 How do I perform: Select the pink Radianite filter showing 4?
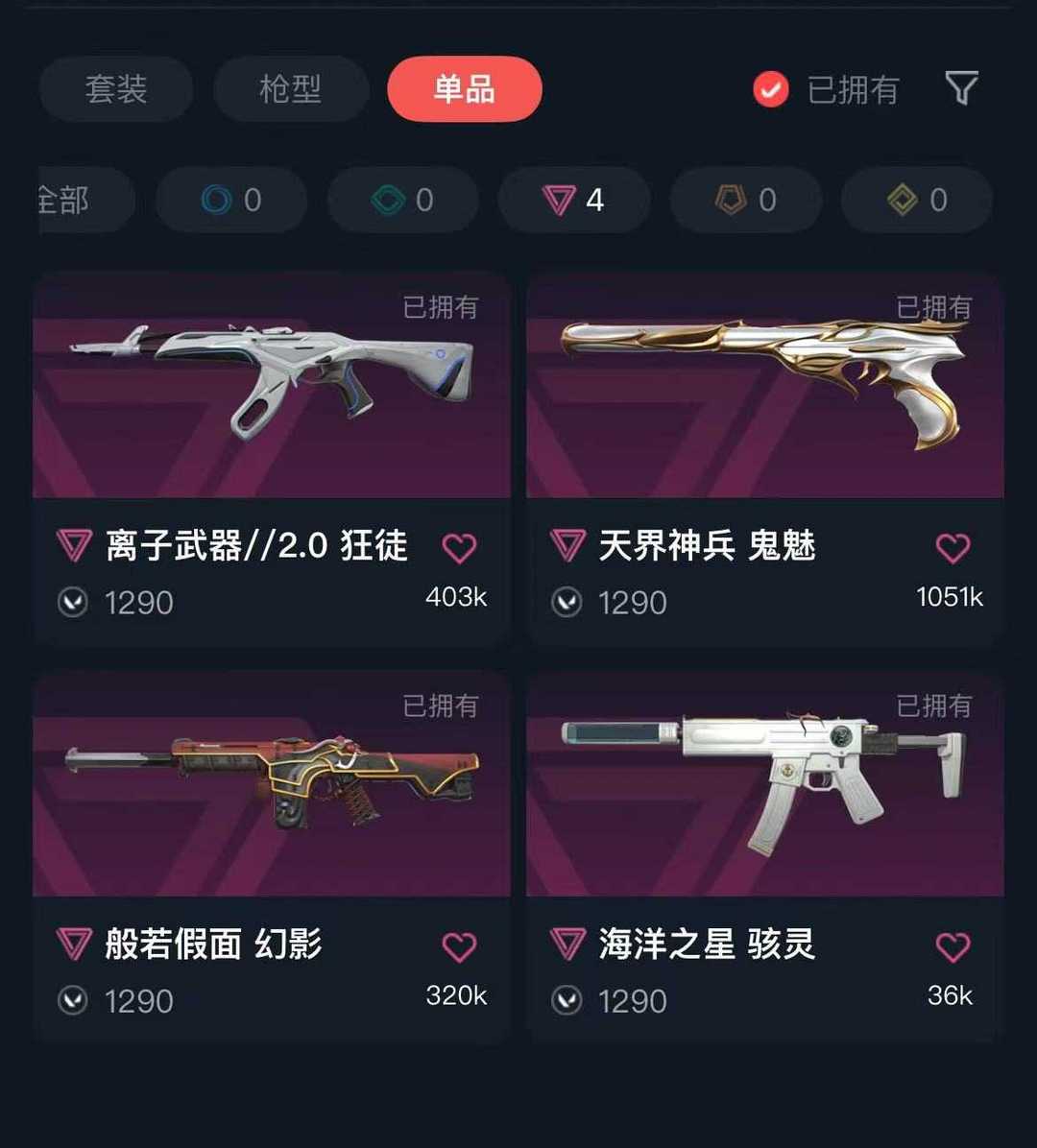(x=573, y=201)
